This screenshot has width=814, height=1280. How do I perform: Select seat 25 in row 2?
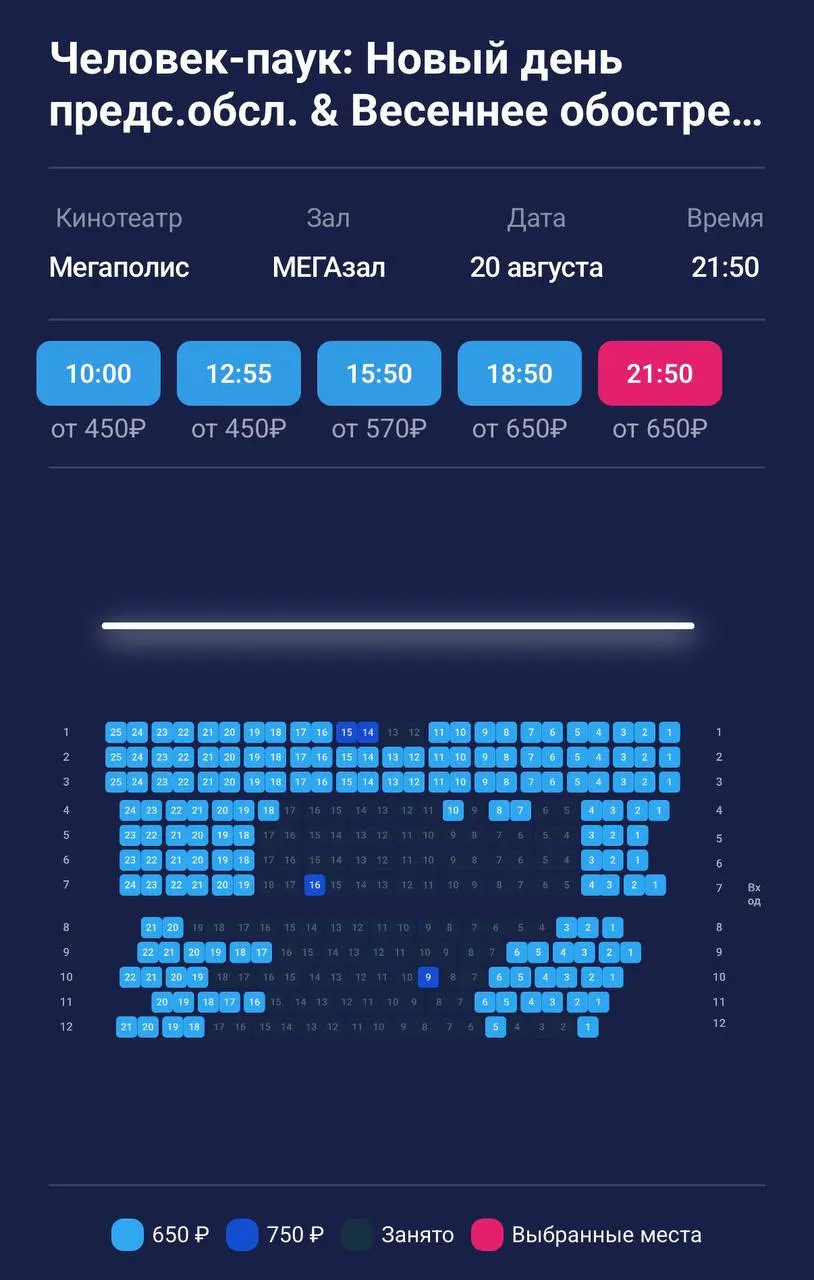[x=116, y=757]
